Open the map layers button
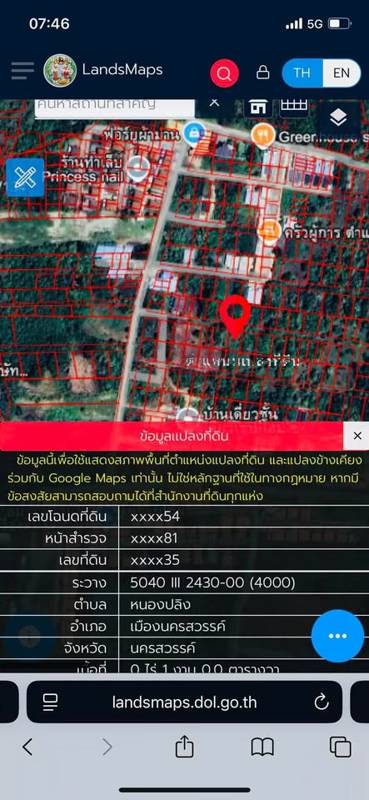The width and height of the screenshot is (369, 800). [338, 118]
